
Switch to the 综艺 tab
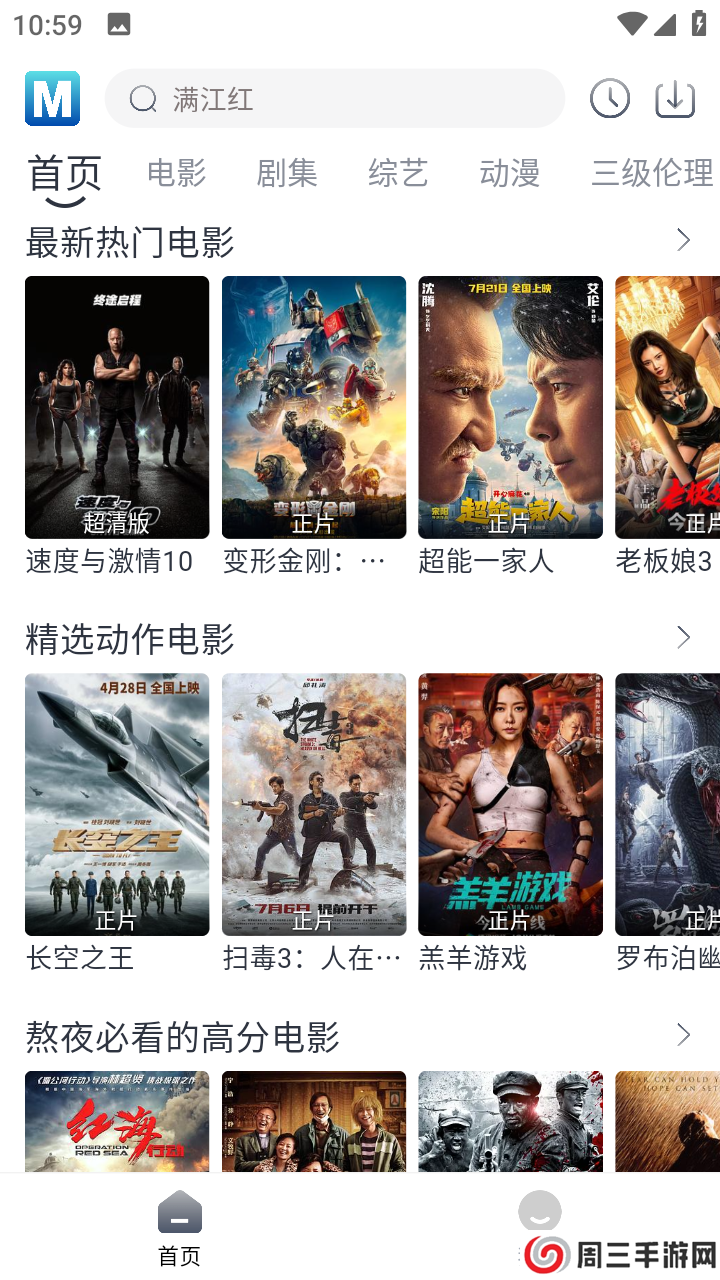(x=397, y=173)
